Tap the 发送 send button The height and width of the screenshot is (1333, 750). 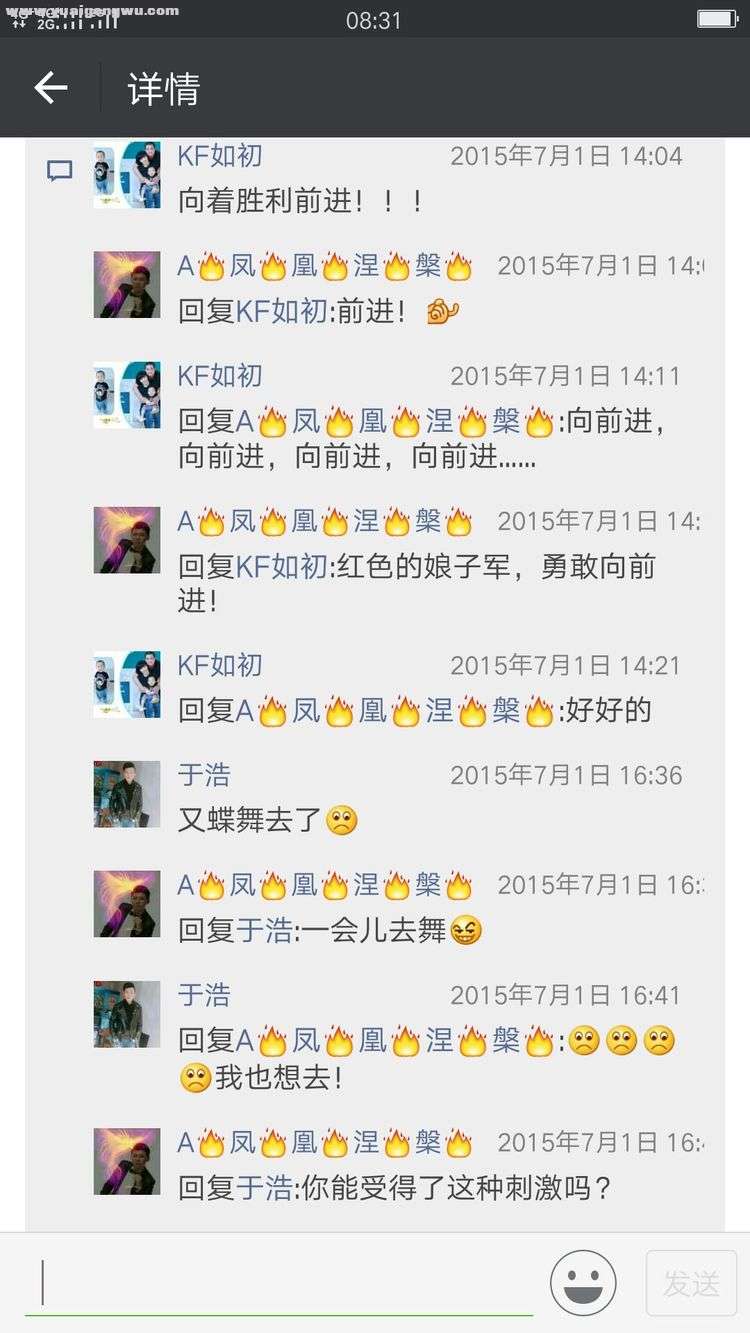(691, 1283)
